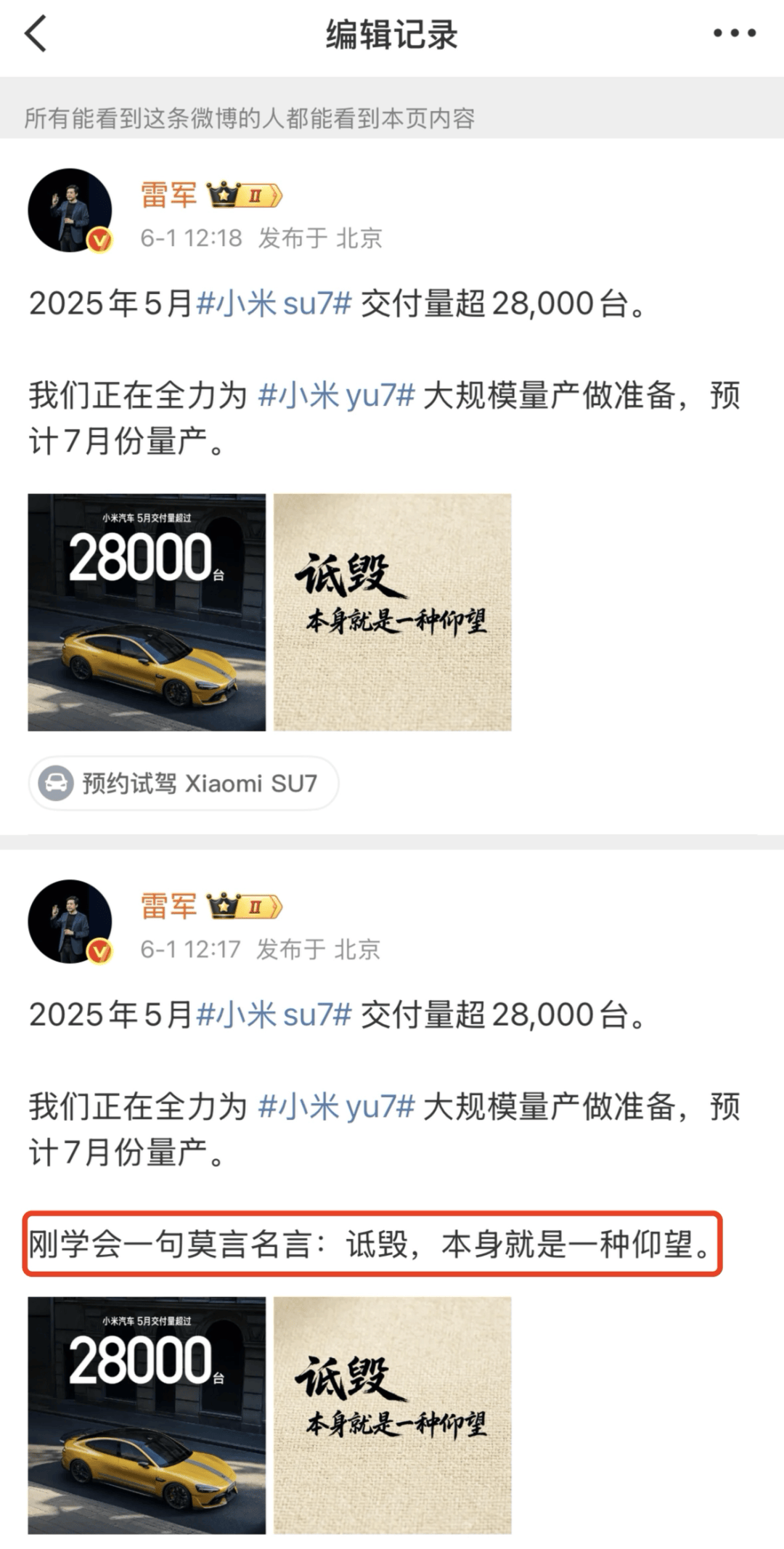Tap the #小米su7# hashtag in the 12:18 post
The image size is (784, 1549).
pyautogui.click(x=274, y=304)
